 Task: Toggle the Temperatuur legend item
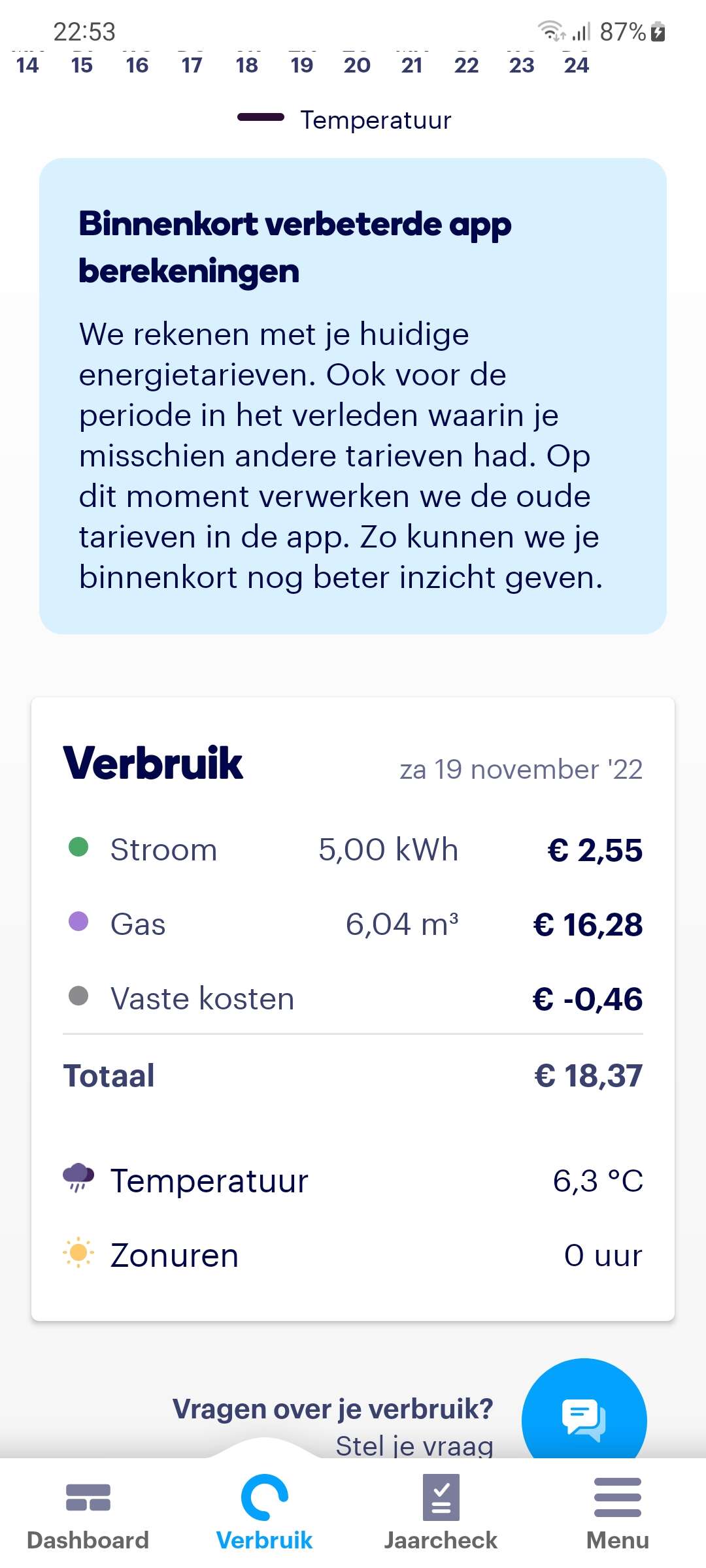pyautogui.click(x=345, y=120)
